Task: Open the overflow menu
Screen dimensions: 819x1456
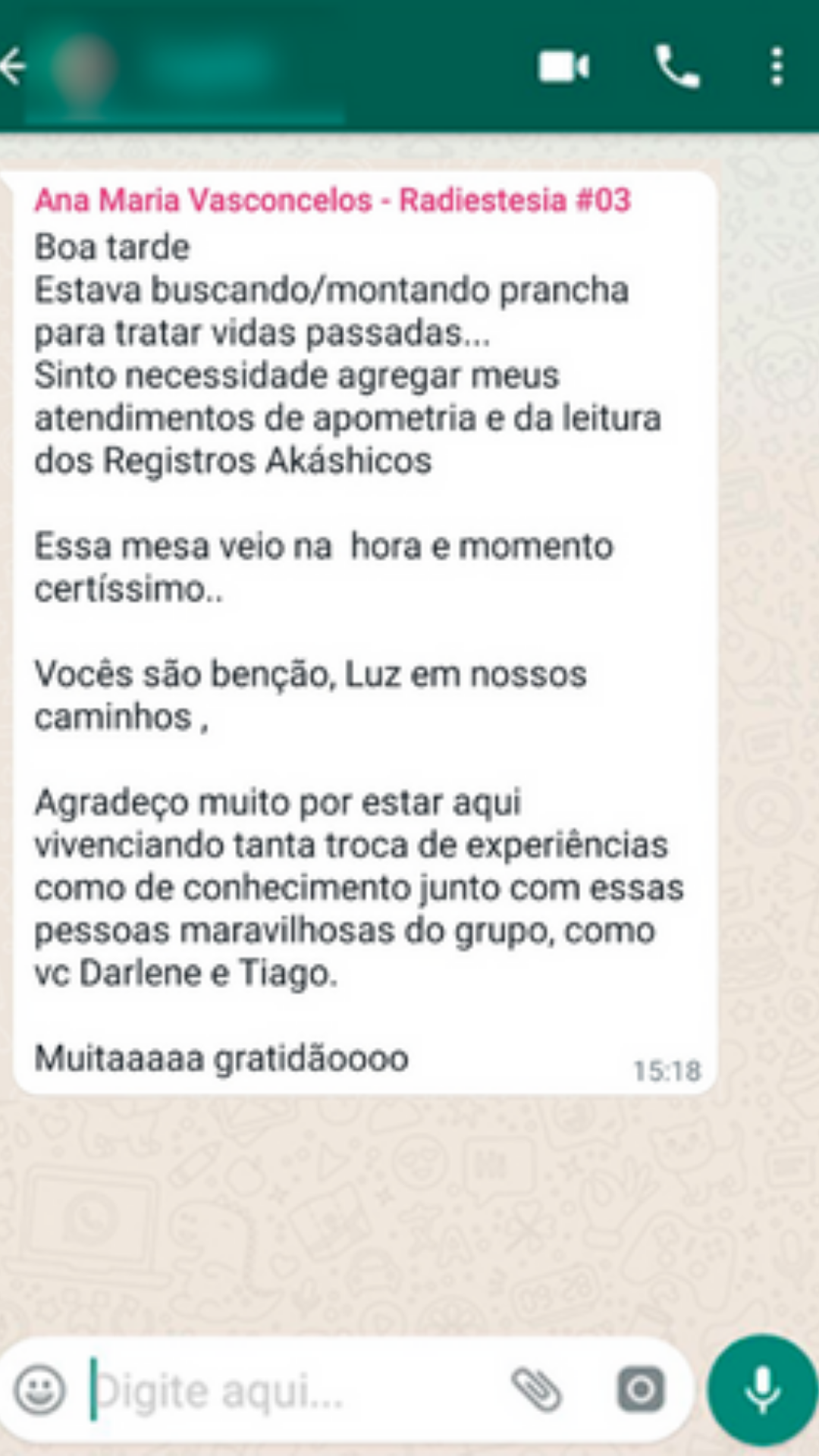Action: click(777, 67)
